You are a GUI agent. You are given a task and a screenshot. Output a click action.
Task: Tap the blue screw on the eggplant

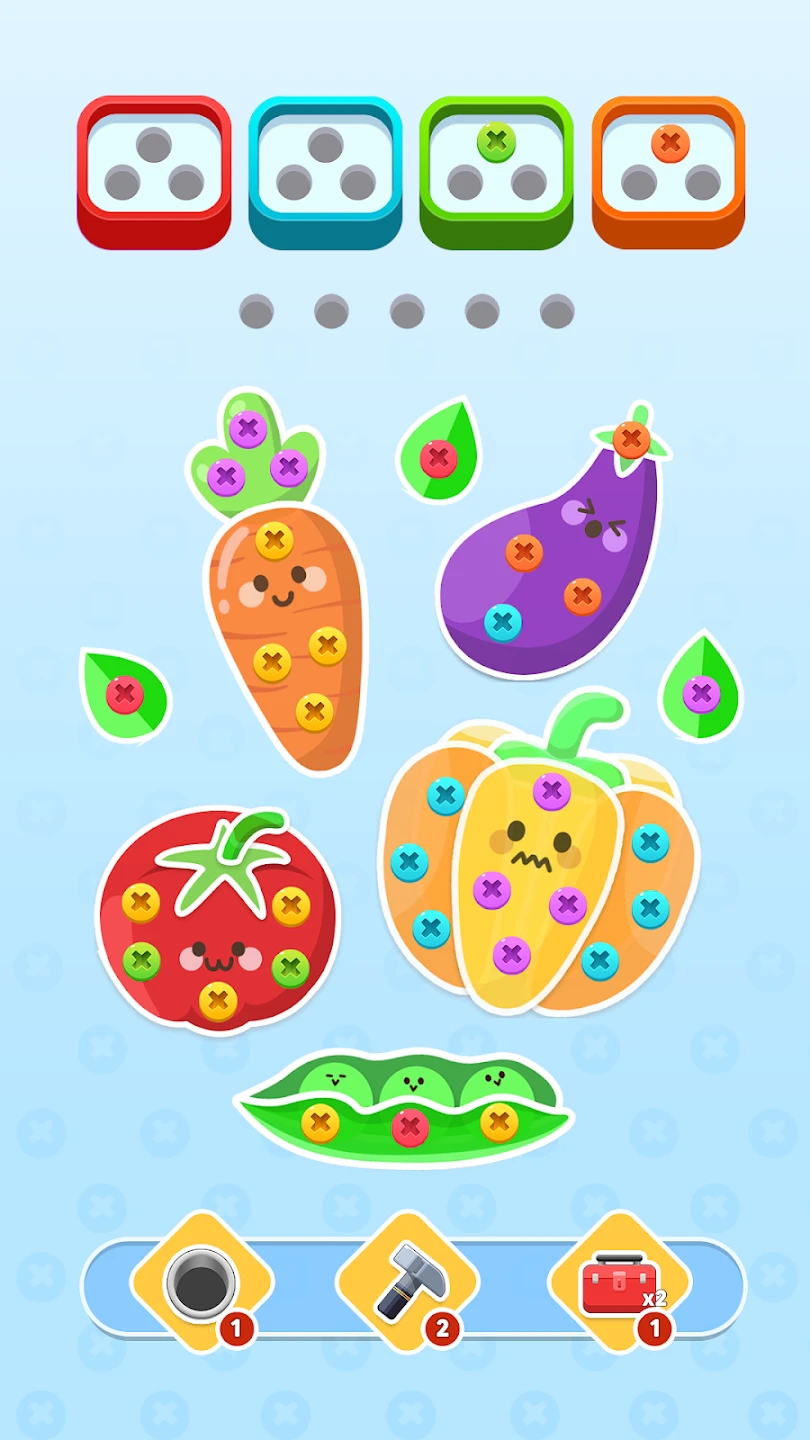pyautogui.click(x=503, y=622)
